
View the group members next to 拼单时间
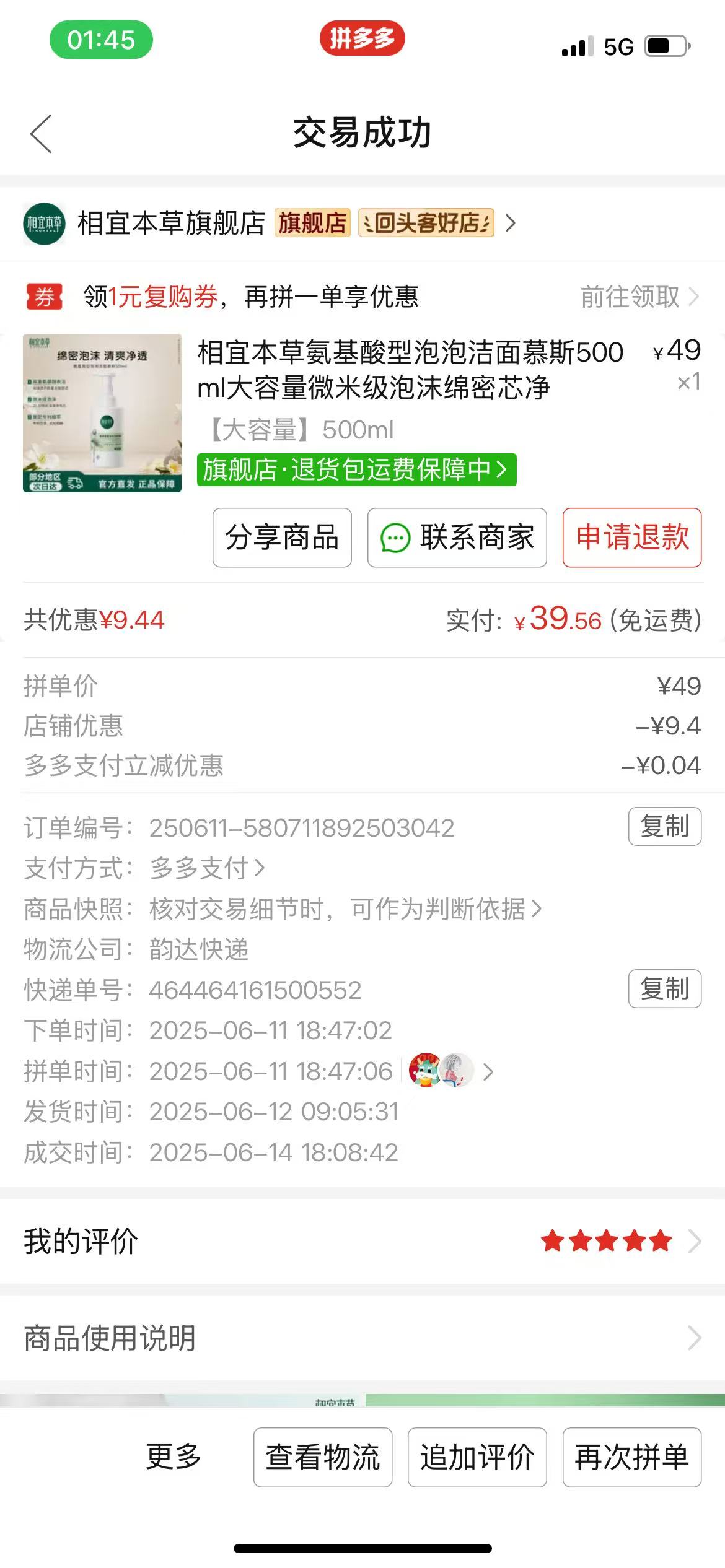coord(451,1071)
